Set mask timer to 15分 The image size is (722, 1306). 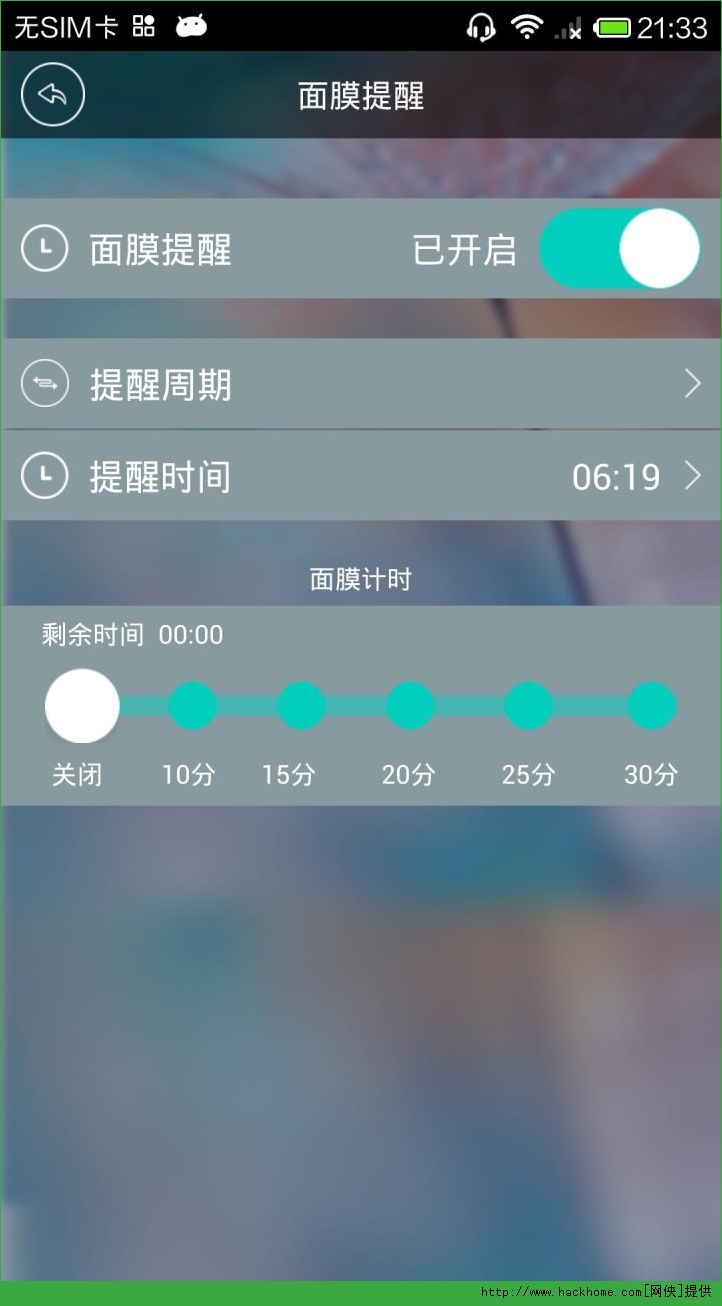pos(301,706)
